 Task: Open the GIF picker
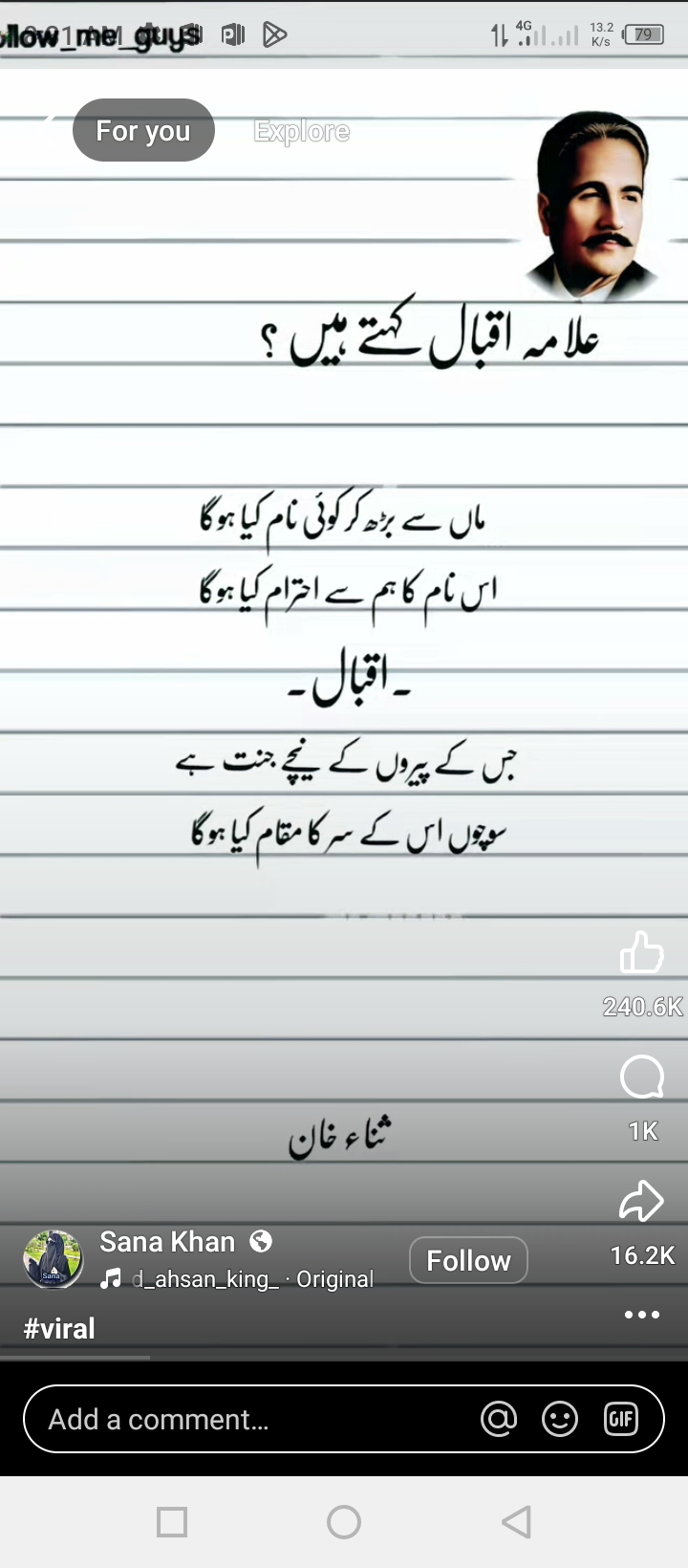(621, 1419)
